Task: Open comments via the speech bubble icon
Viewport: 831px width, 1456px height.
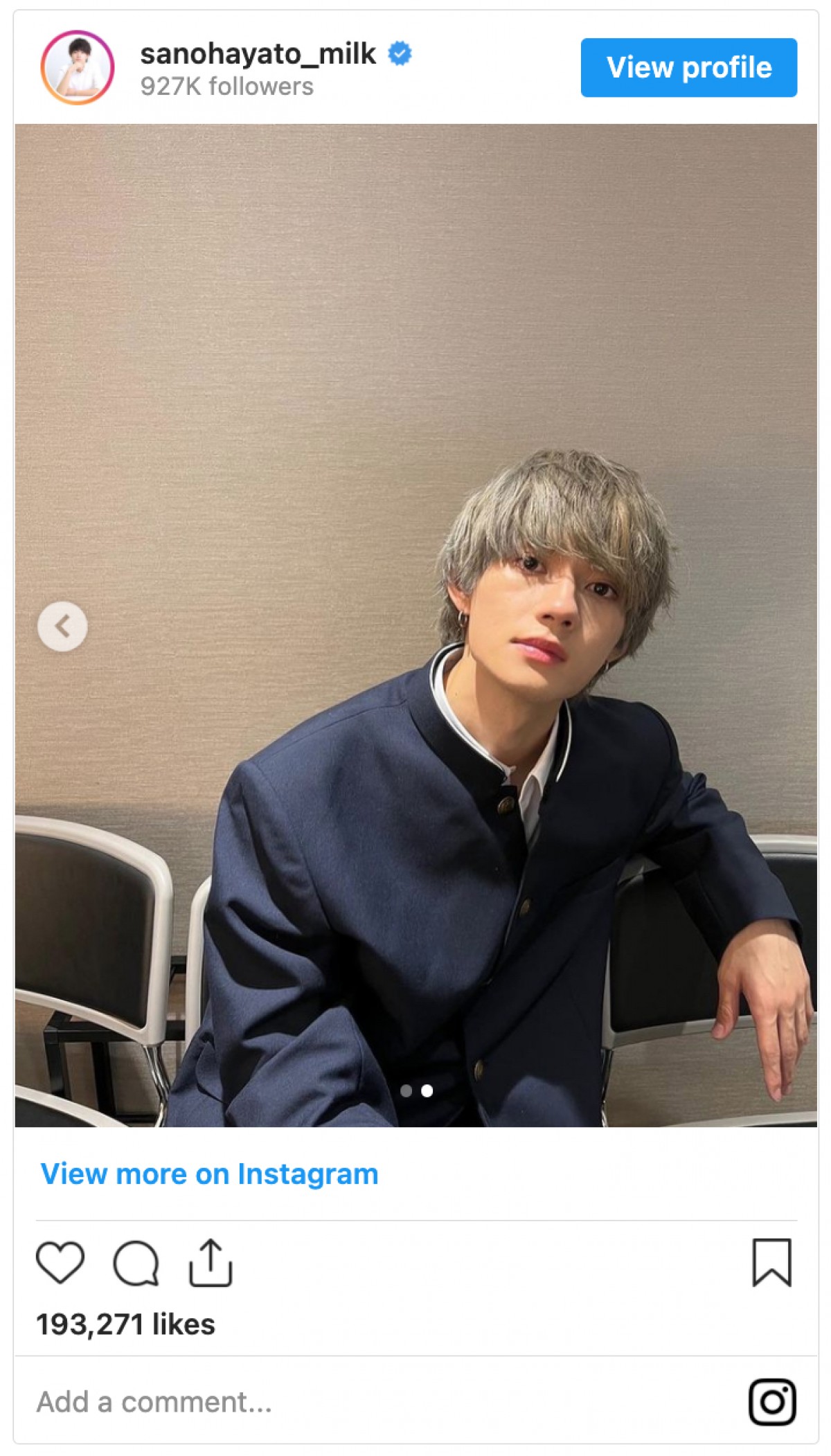Action: click(136, 1263)
